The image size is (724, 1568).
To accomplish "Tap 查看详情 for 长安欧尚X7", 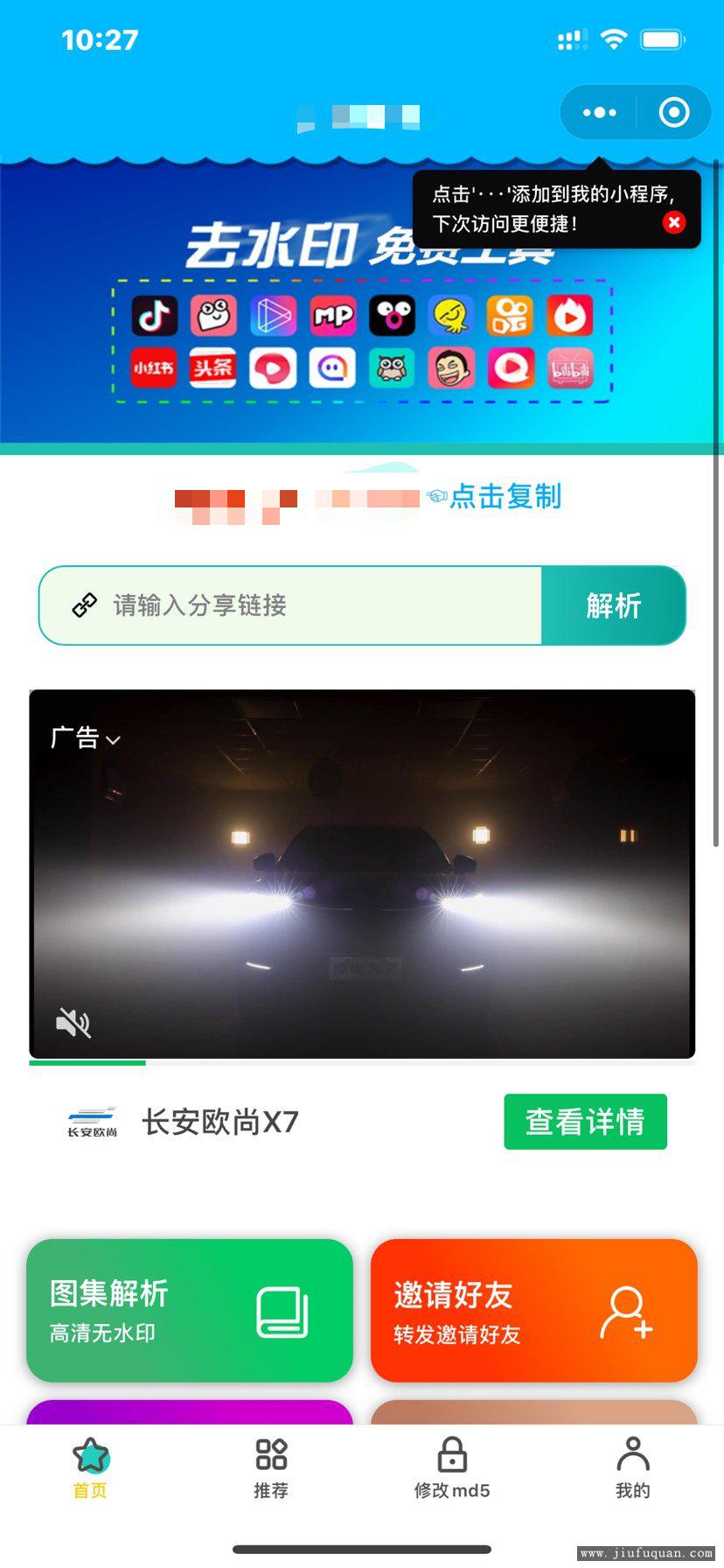I will (585, 1122).
